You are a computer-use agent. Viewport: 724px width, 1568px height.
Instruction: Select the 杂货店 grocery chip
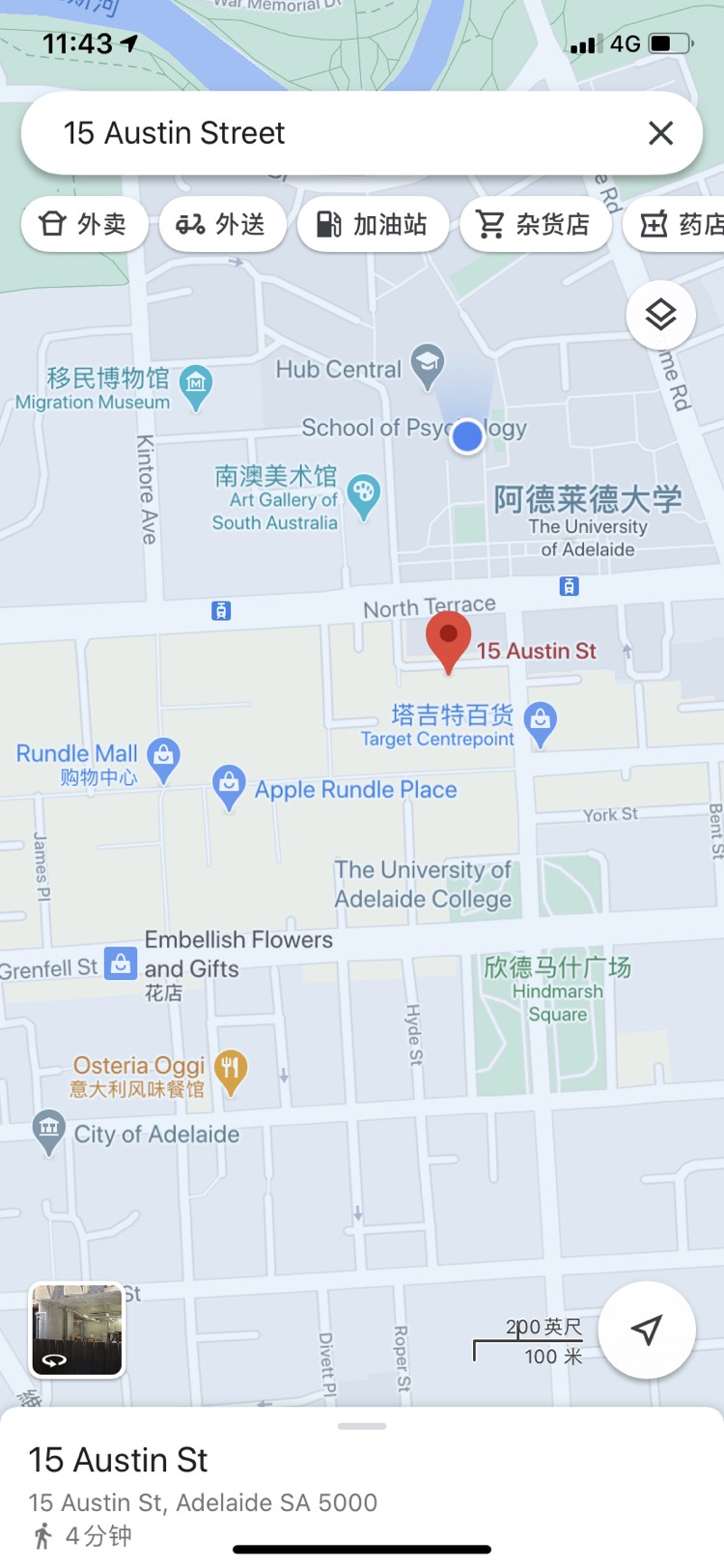pos(535,224)
